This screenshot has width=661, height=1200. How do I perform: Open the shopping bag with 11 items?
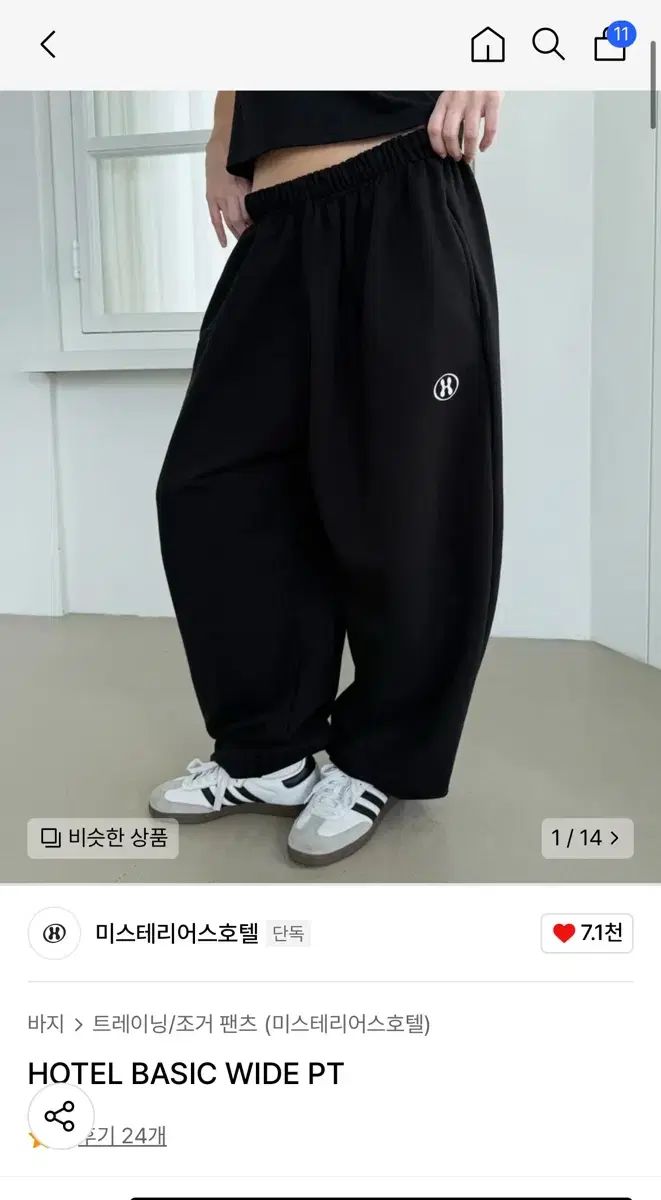click(x=611, y=43)
